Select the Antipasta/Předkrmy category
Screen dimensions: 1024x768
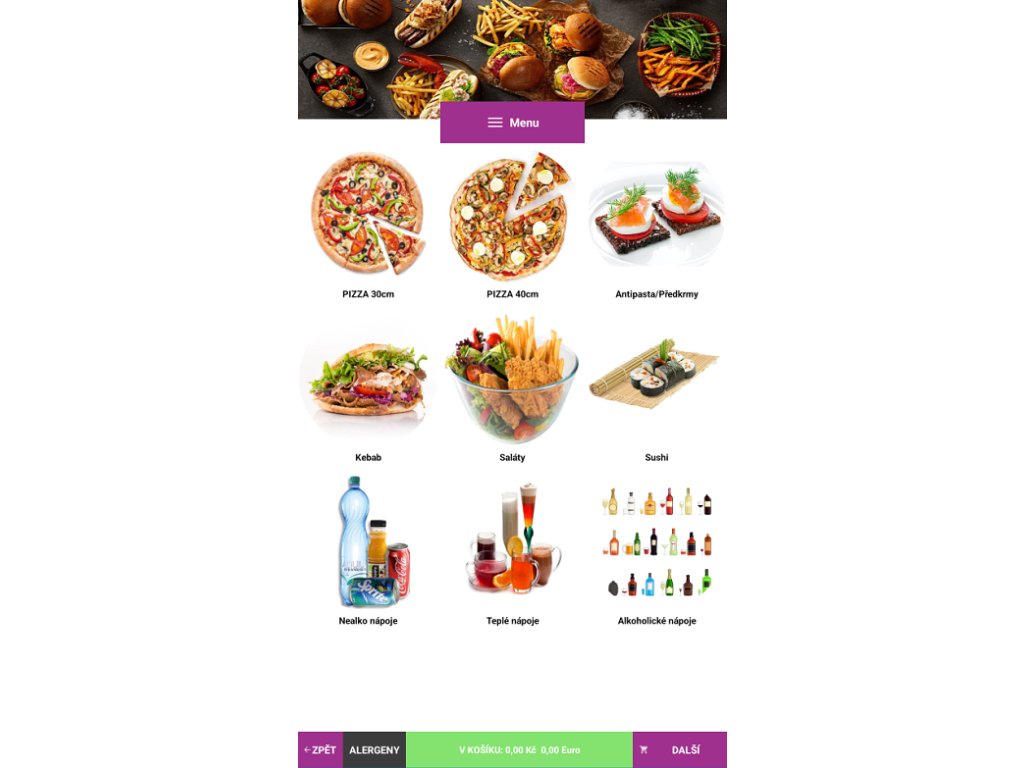pos(656,225)
